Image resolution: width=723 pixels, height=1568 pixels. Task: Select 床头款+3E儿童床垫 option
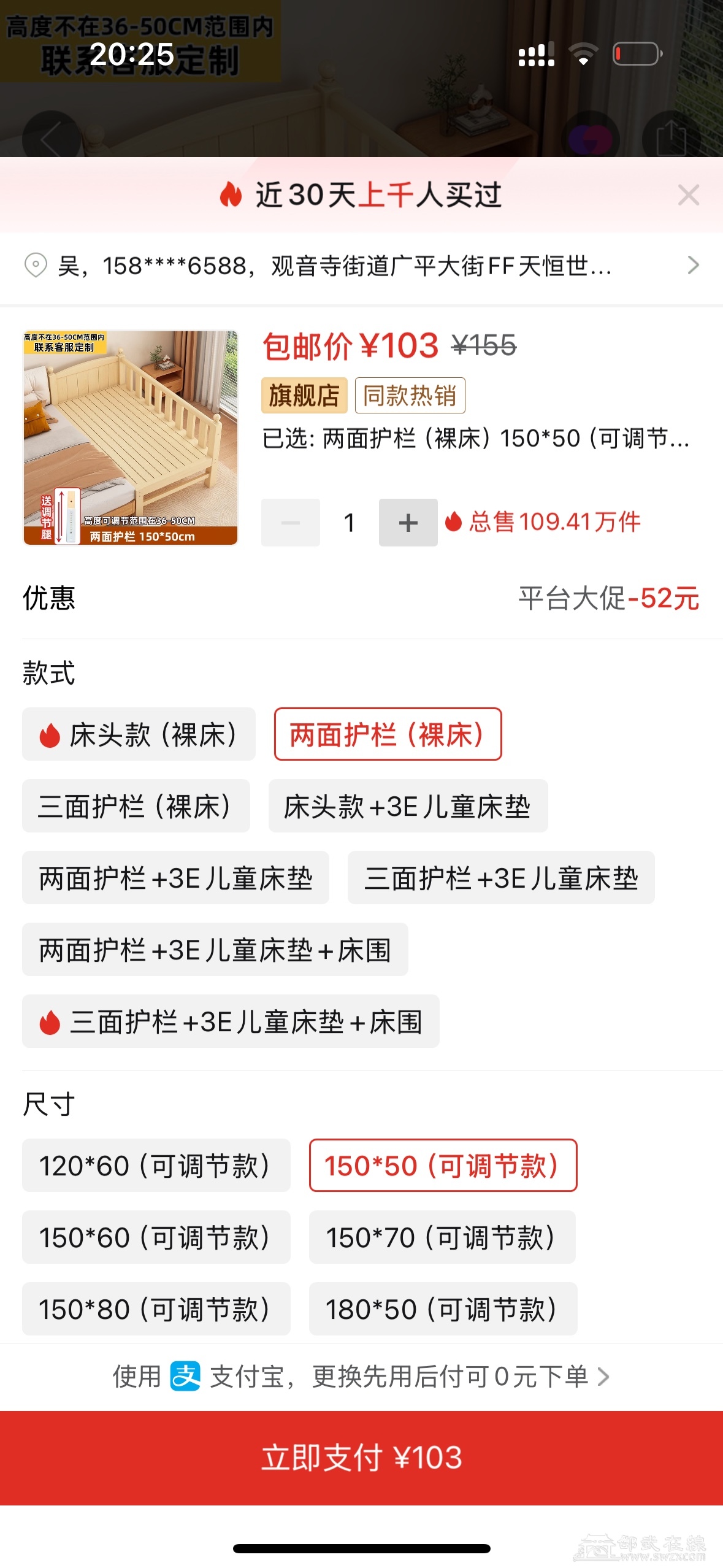[408, 806]
